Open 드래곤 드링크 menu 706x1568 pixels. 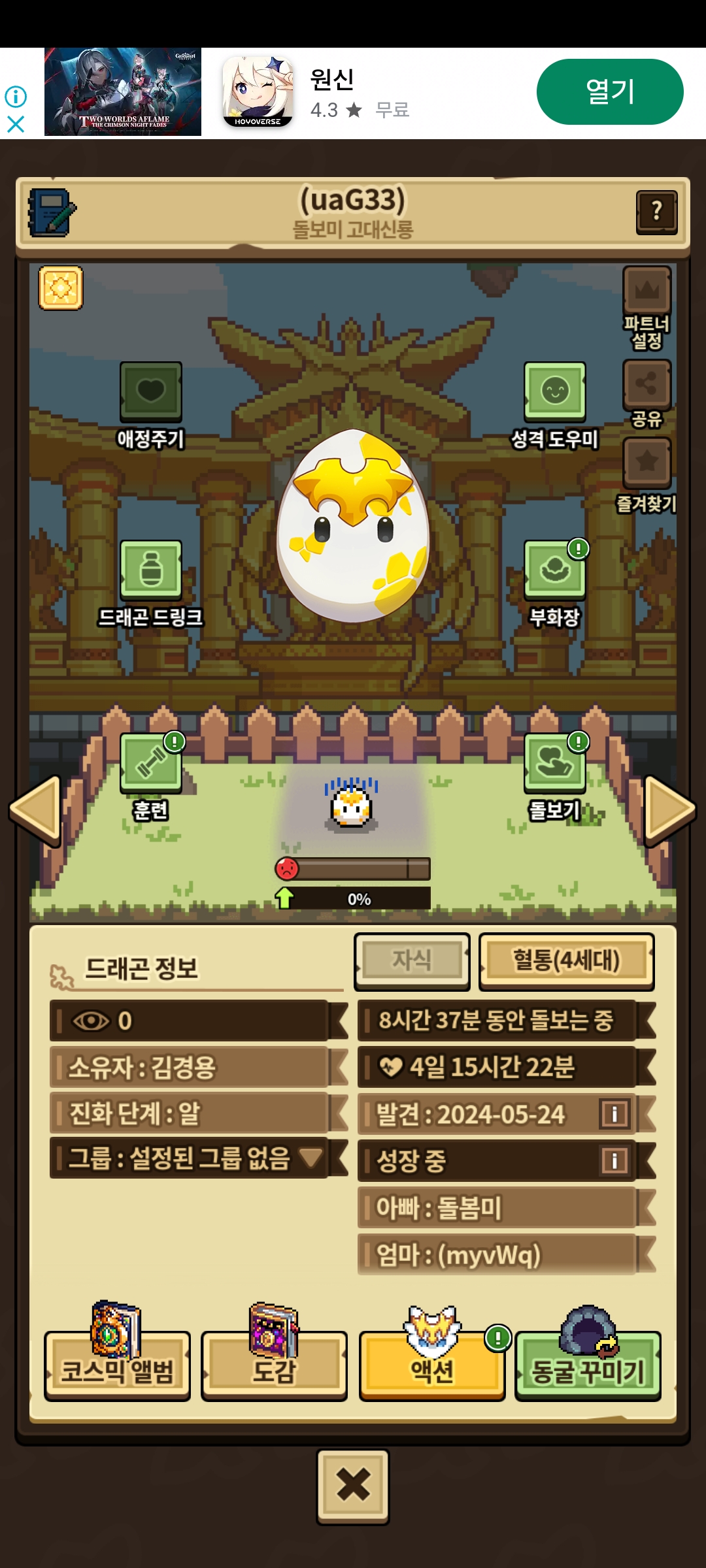151,570
